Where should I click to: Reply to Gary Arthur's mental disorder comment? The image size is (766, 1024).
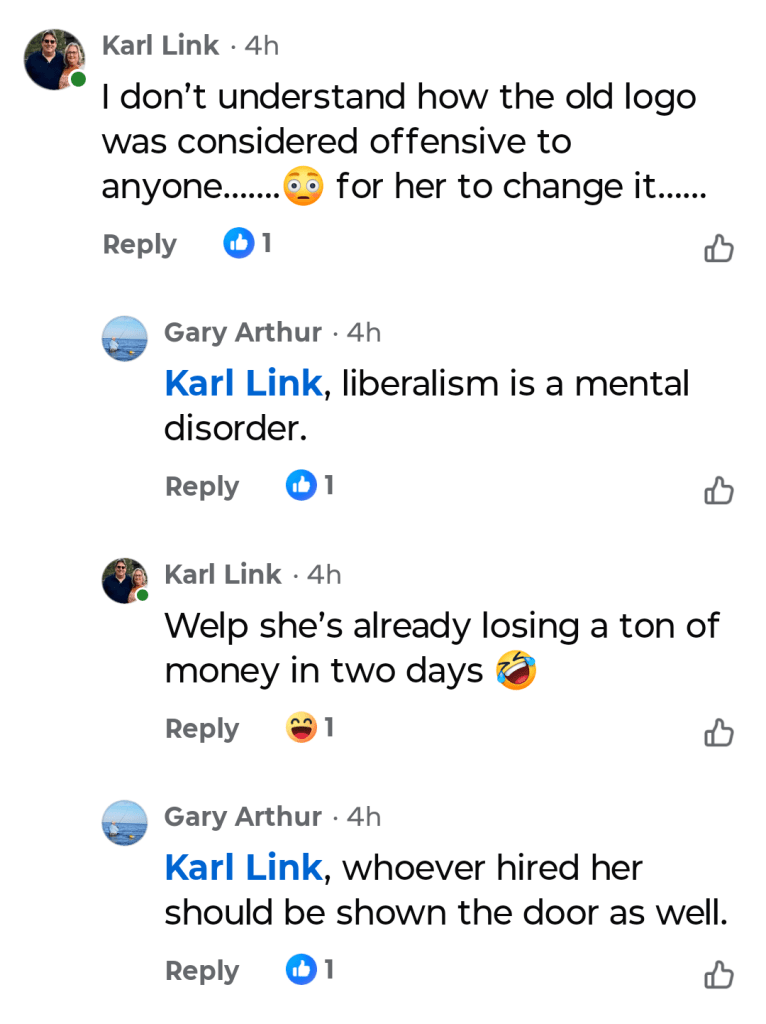(201, 487)
